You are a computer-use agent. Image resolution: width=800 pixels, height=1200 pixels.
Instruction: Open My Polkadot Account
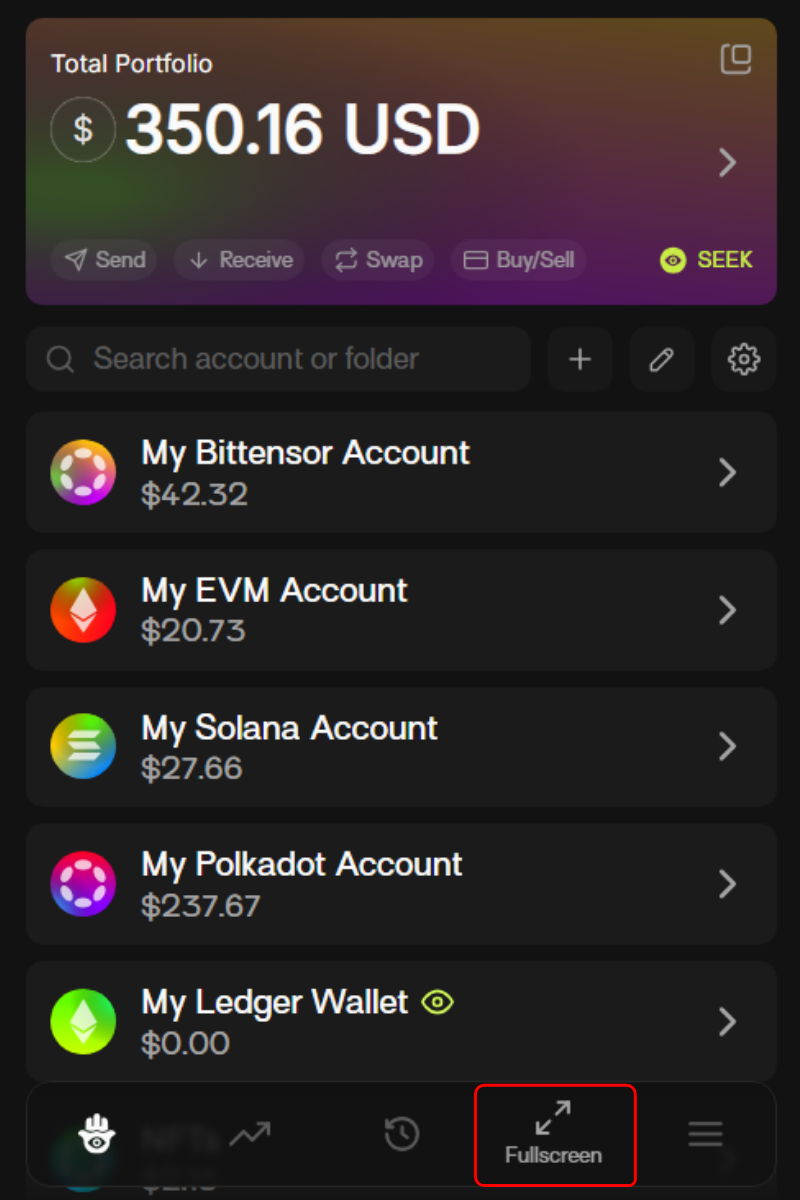[400, 884]
